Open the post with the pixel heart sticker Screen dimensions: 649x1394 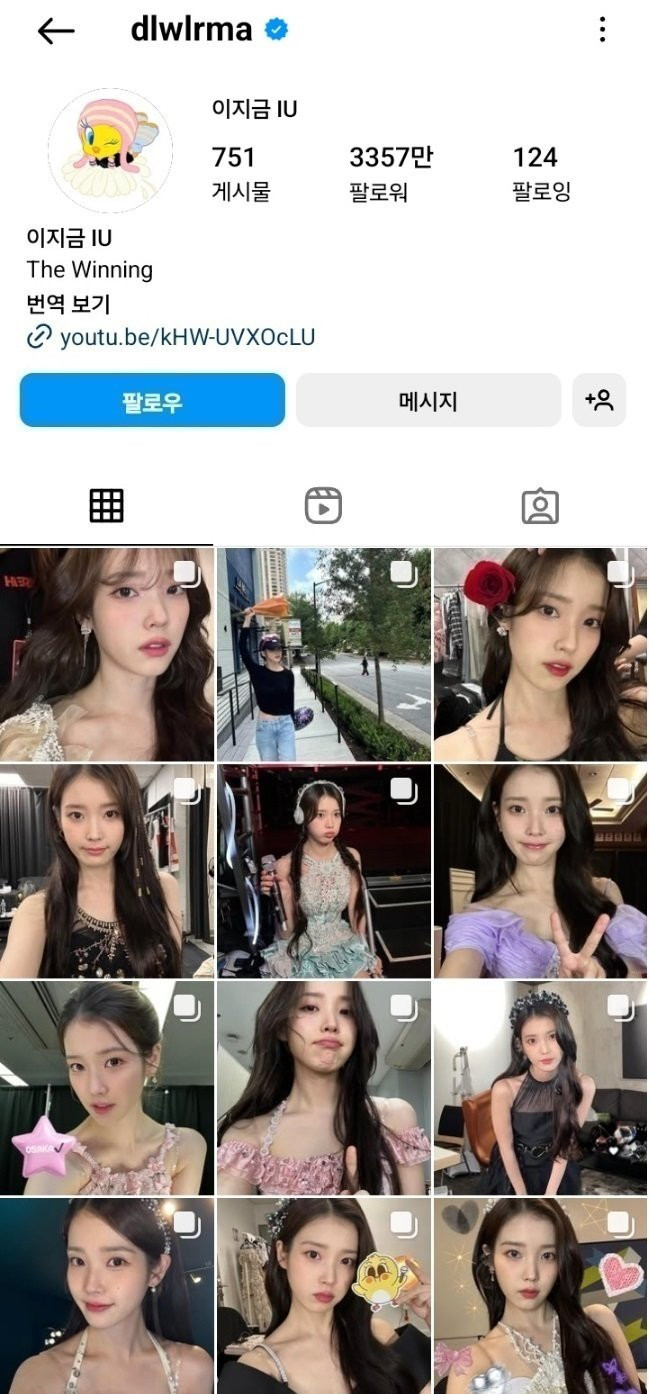540,1296
